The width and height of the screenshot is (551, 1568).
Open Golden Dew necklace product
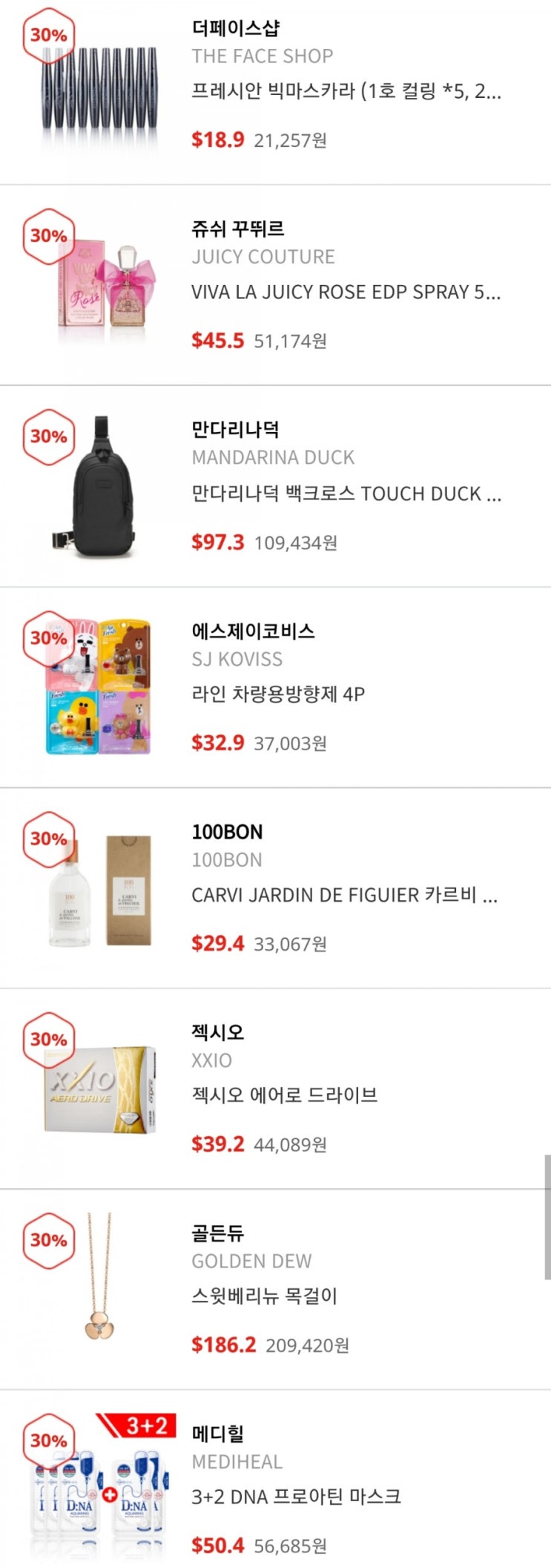coord(264,1296)
